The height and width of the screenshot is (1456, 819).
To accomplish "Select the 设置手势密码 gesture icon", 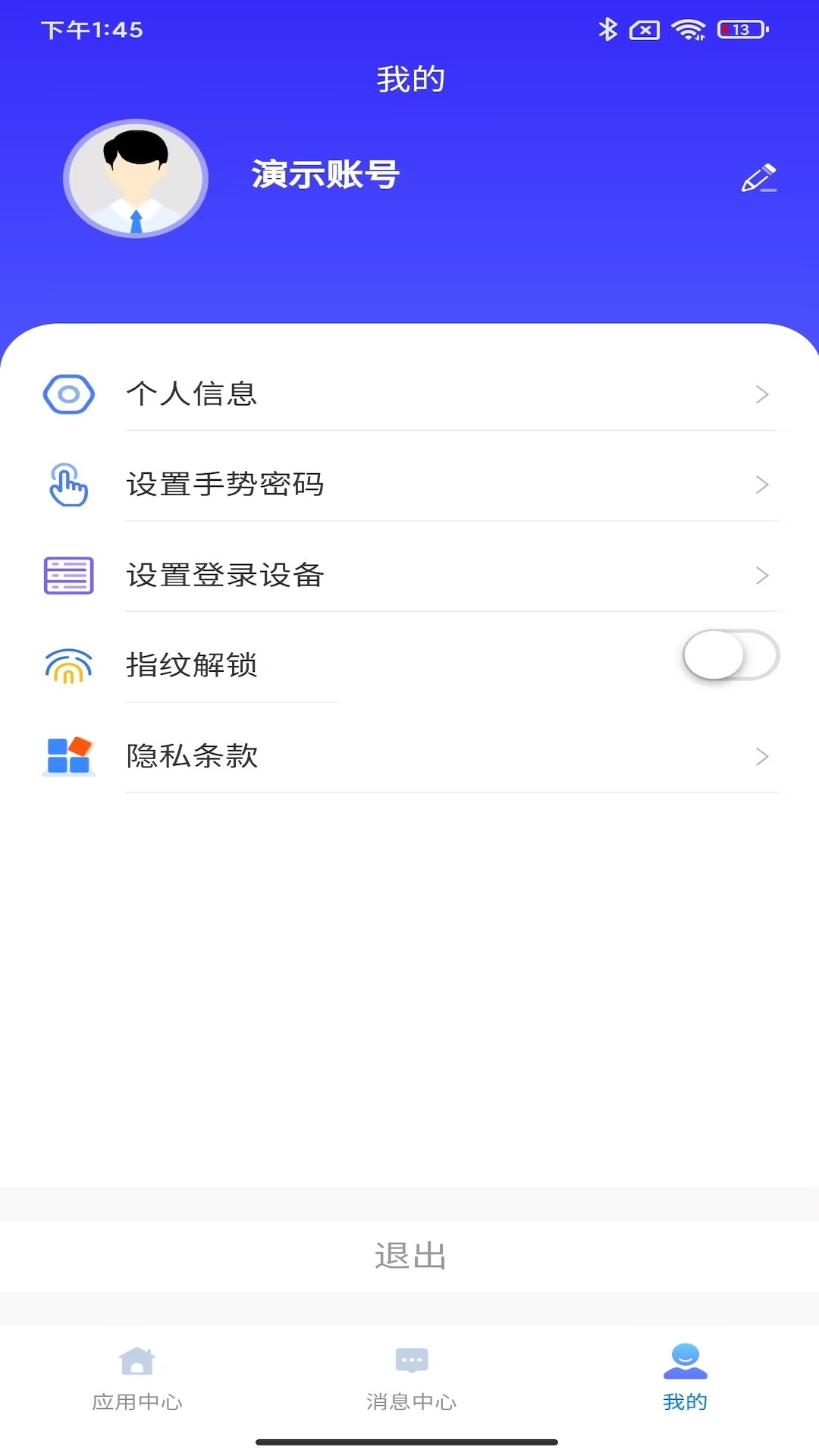I will click(x=67, y=485).
